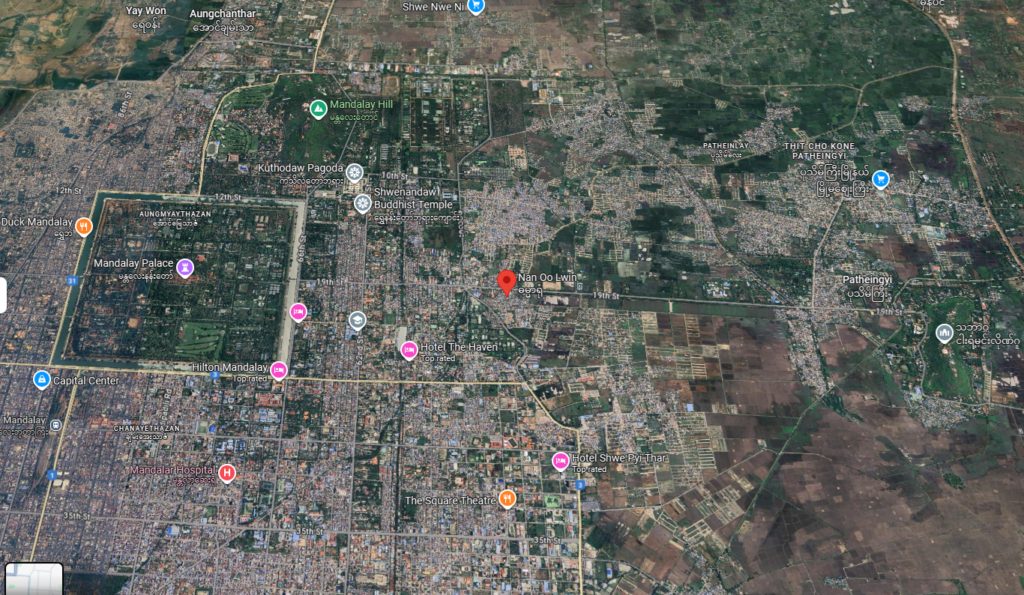Switch map layers using the corner thumbnail
Image resolution: width=1024 pixels, height=595 pixels.
pos(34,578)
